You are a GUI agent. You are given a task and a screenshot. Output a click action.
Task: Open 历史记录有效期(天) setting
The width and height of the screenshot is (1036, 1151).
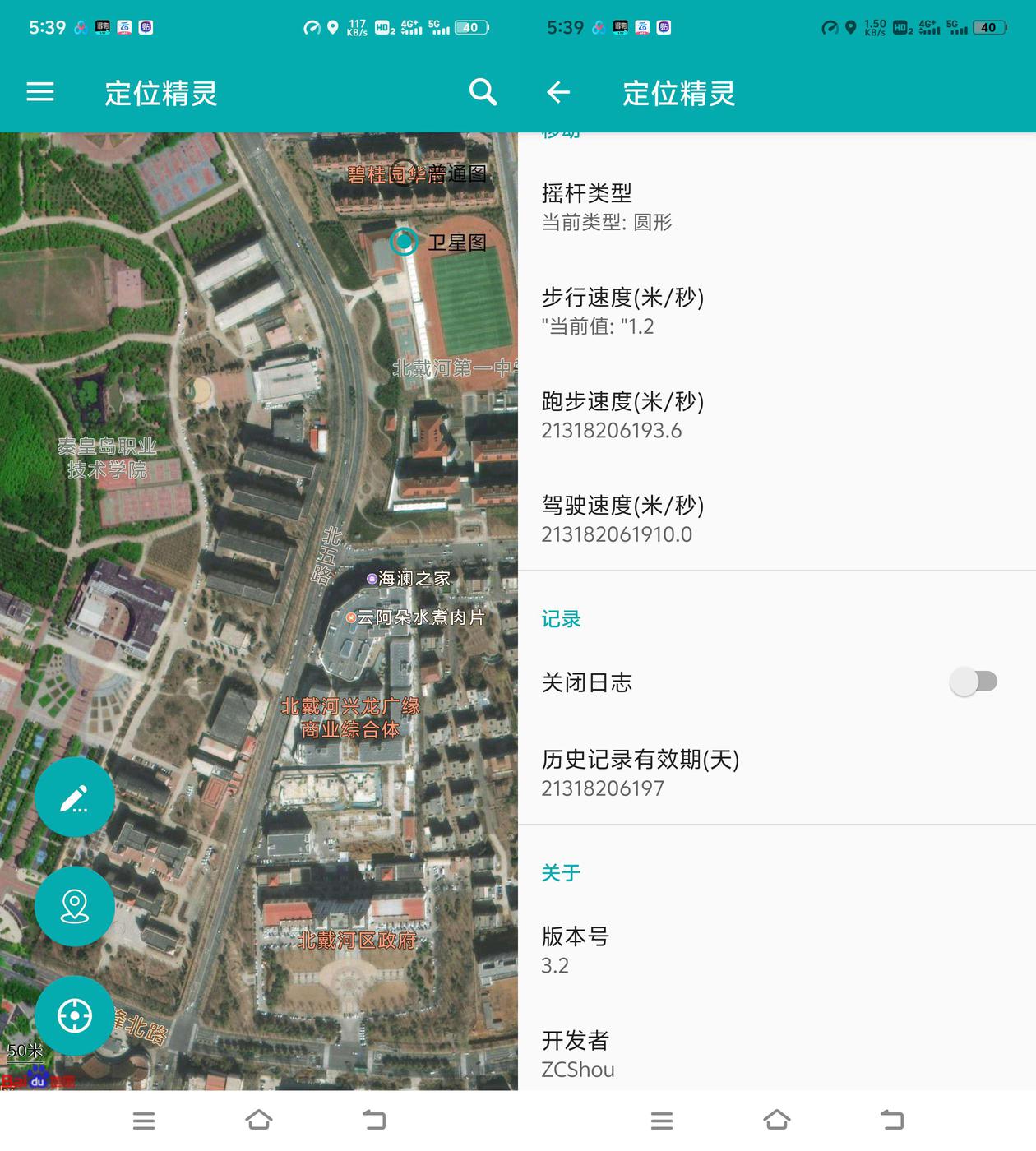pos(777,773)
